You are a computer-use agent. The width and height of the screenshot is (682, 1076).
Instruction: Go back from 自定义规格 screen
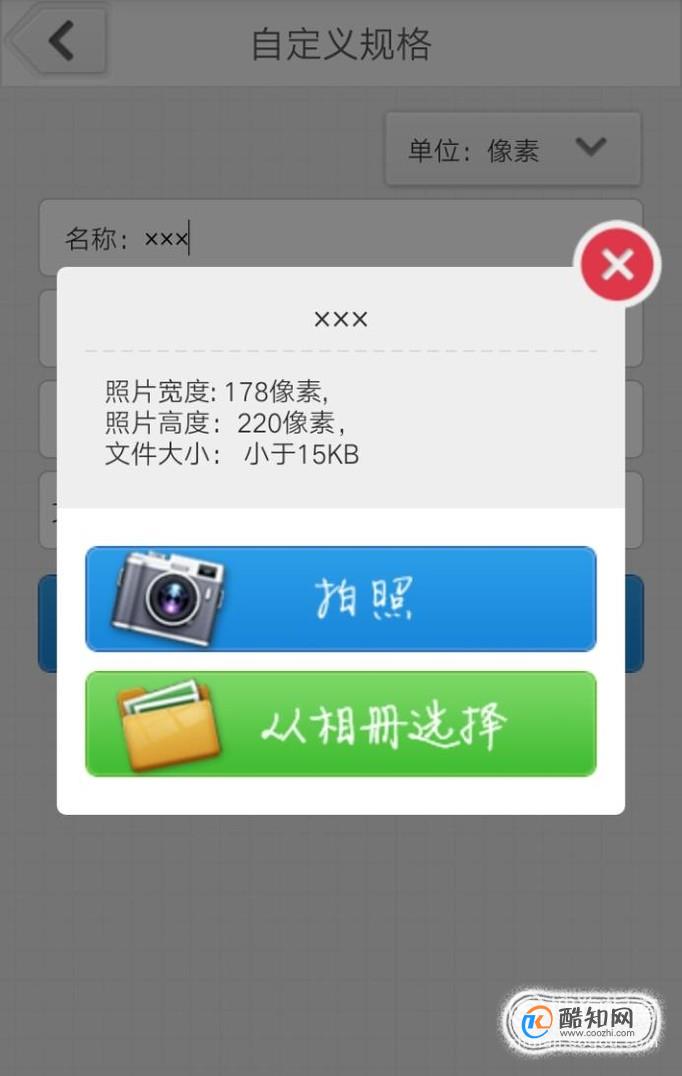click(x=57, y=40)
